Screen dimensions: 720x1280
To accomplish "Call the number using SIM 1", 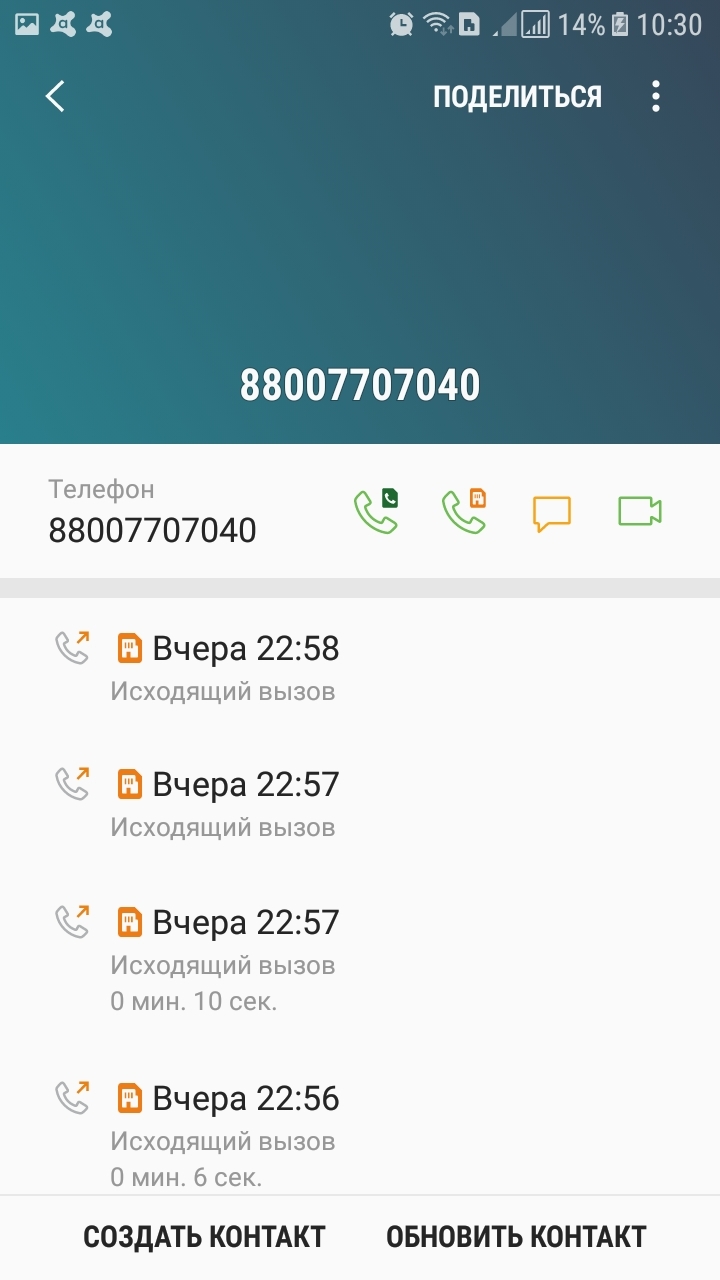I will [x=376, y=511].
